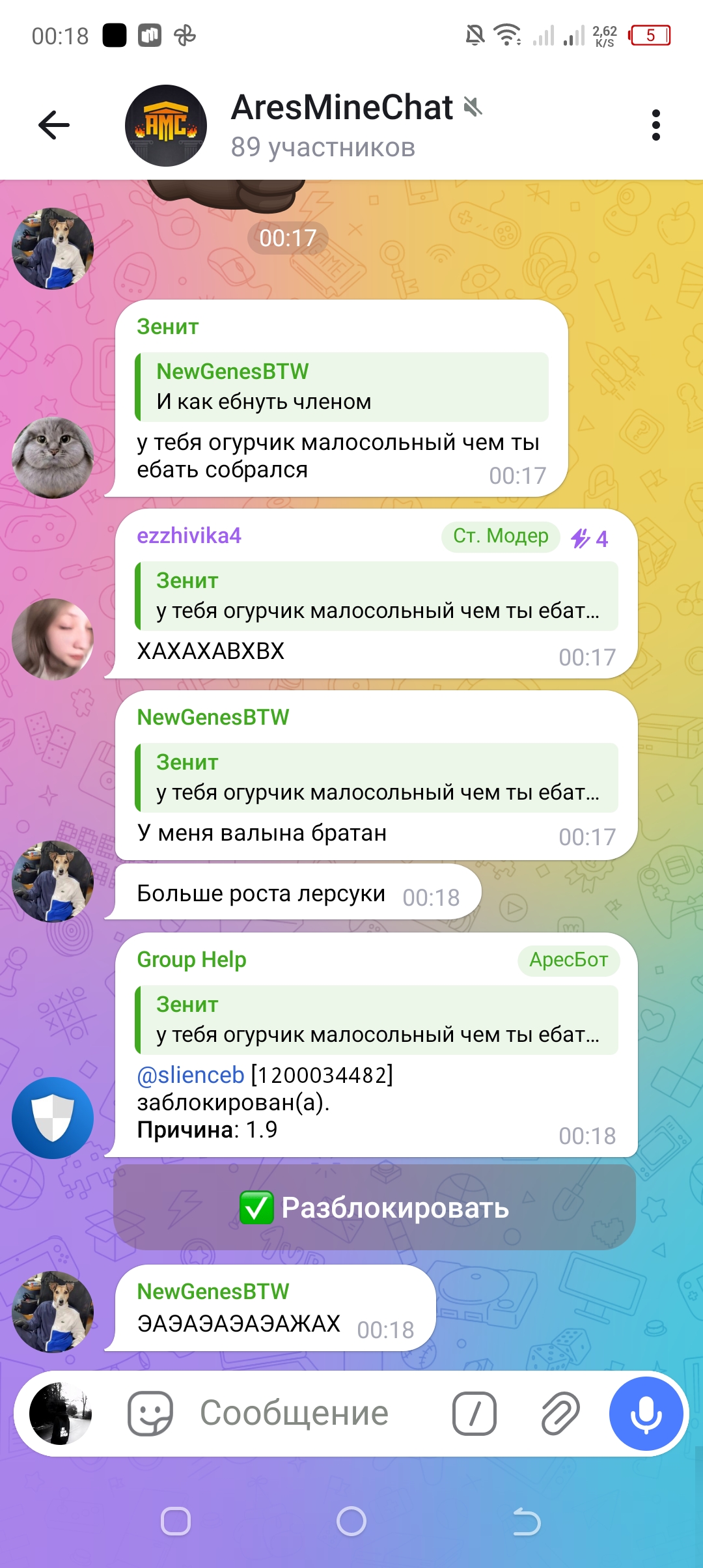
Task: Open the sticker and emoji picker
Action: [150, 1413]
